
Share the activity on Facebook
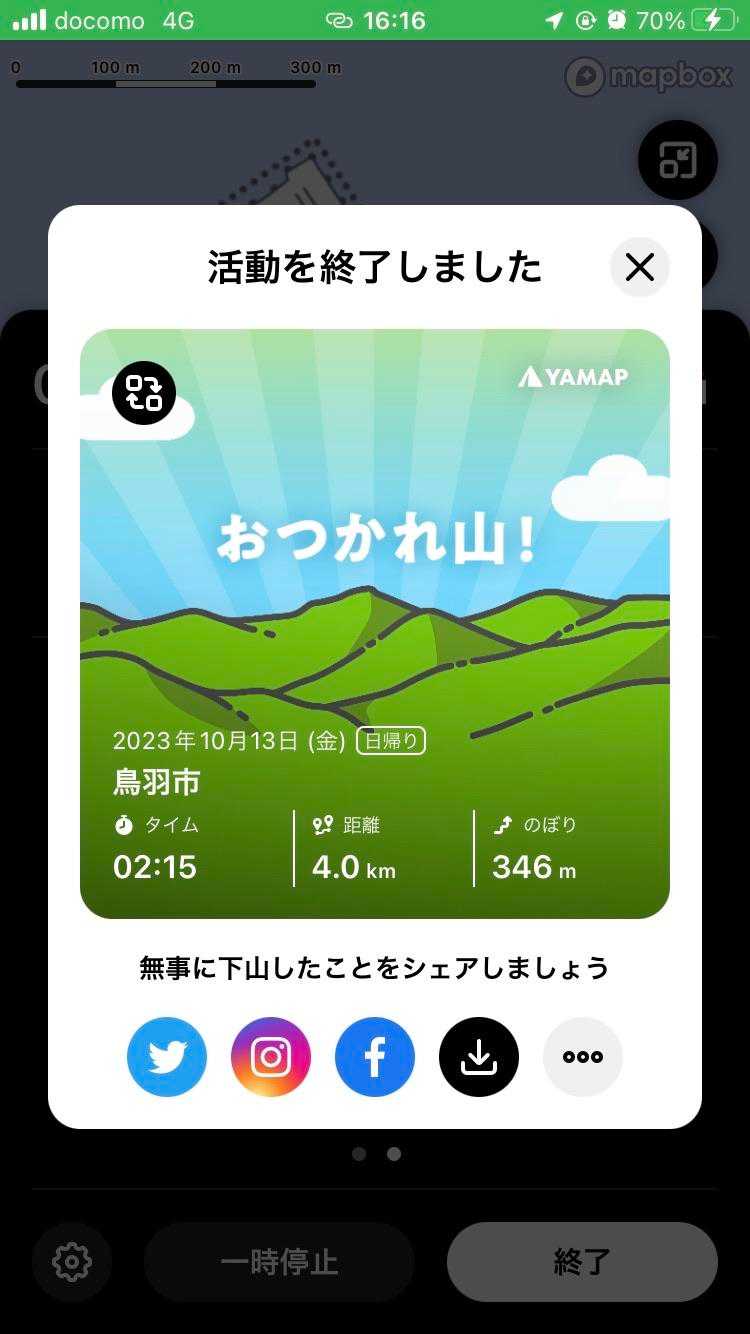(375, 1057)
